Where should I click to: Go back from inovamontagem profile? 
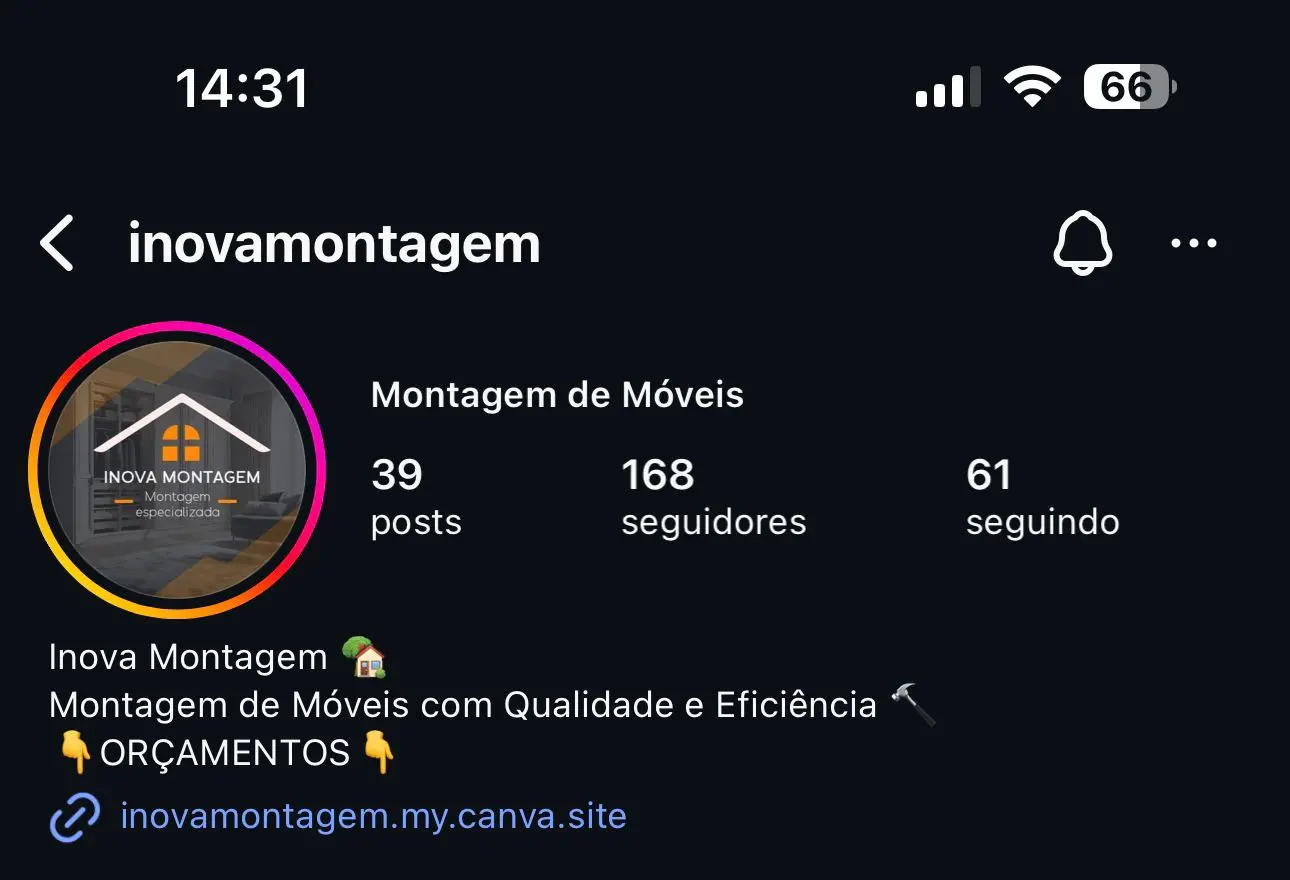click(57, 244)
